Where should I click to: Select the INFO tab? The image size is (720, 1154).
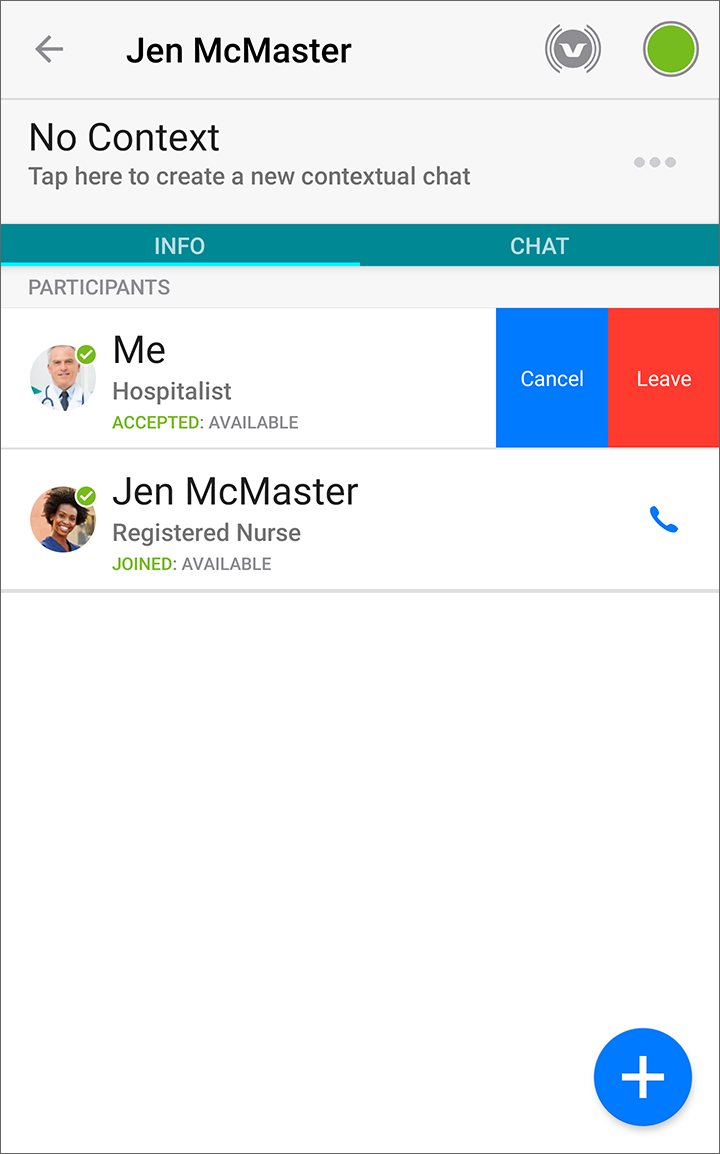click(x=180, y=246)
